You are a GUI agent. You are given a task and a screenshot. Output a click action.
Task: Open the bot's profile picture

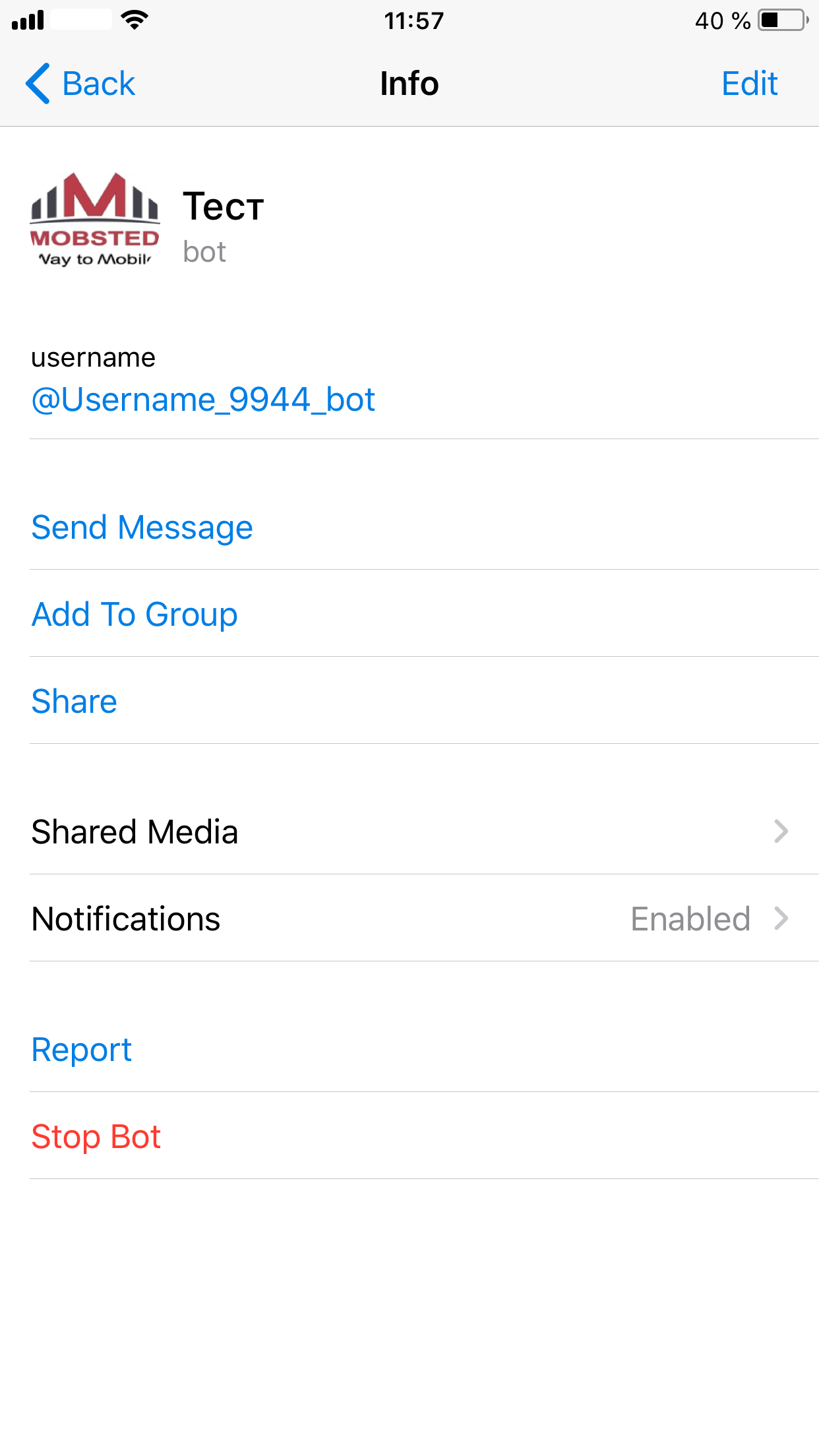94,220
